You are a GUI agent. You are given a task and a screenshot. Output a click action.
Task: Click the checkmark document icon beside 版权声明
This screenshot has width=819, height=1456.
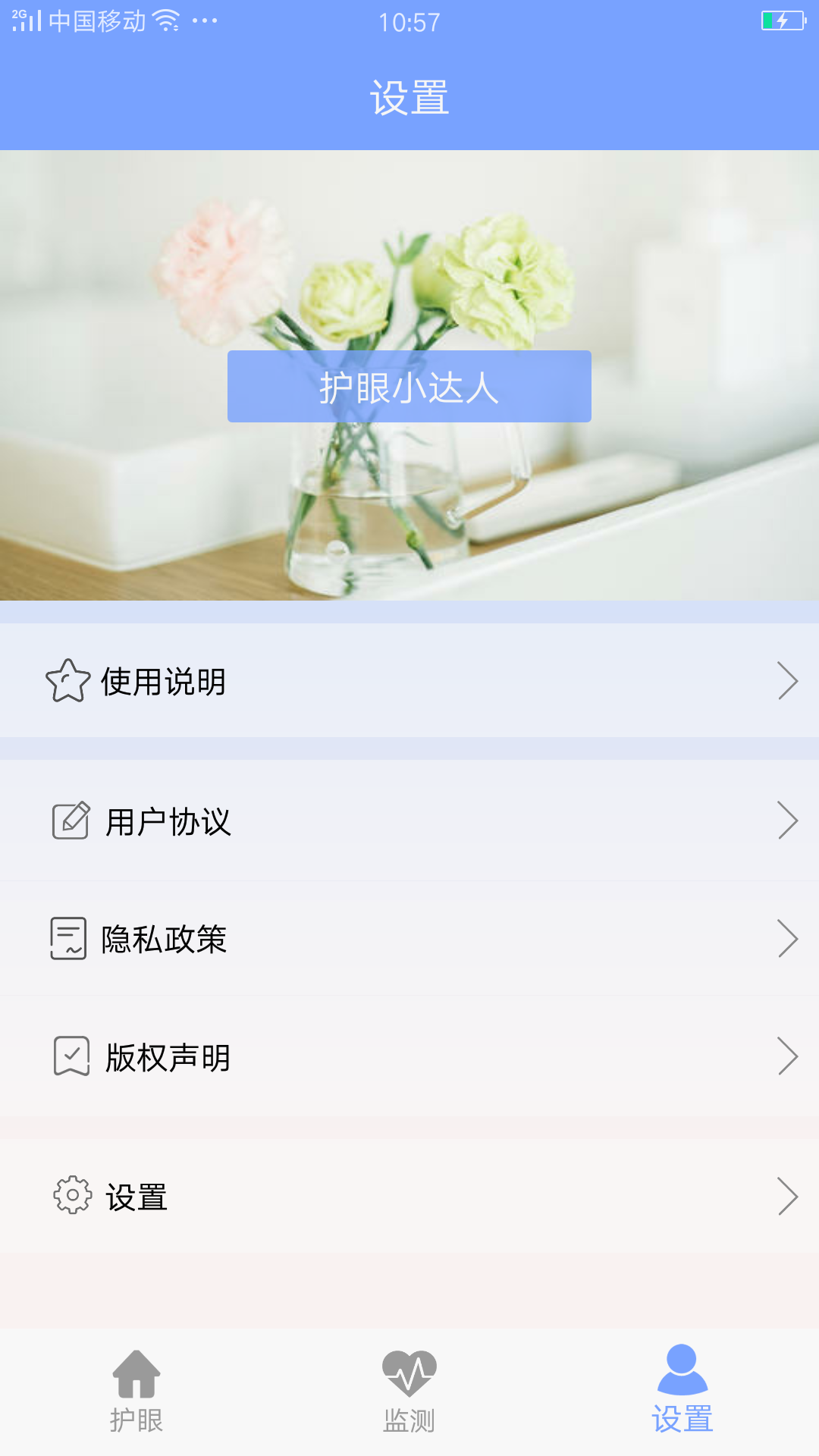[x=70, y=1056]
